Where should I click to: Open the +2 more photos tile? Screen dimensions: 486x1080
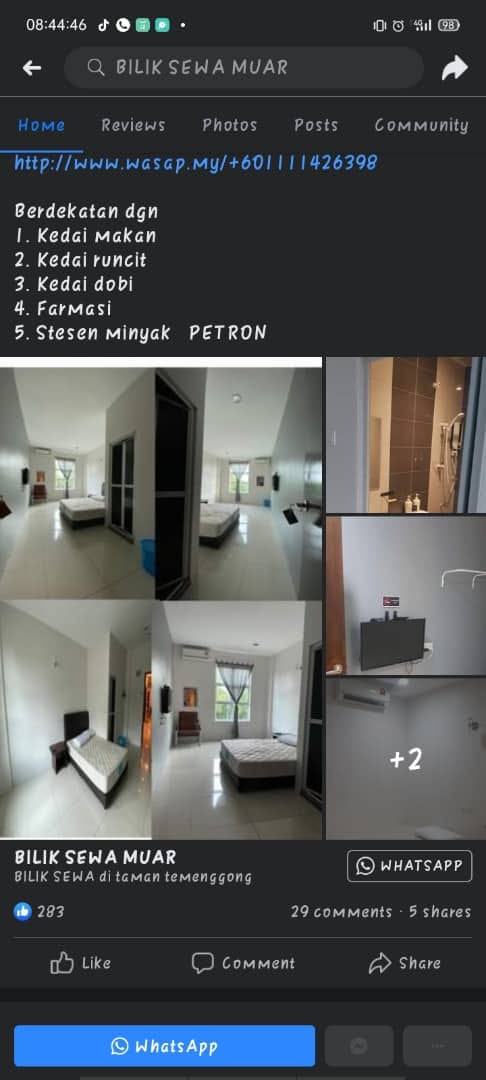[405, 758]
